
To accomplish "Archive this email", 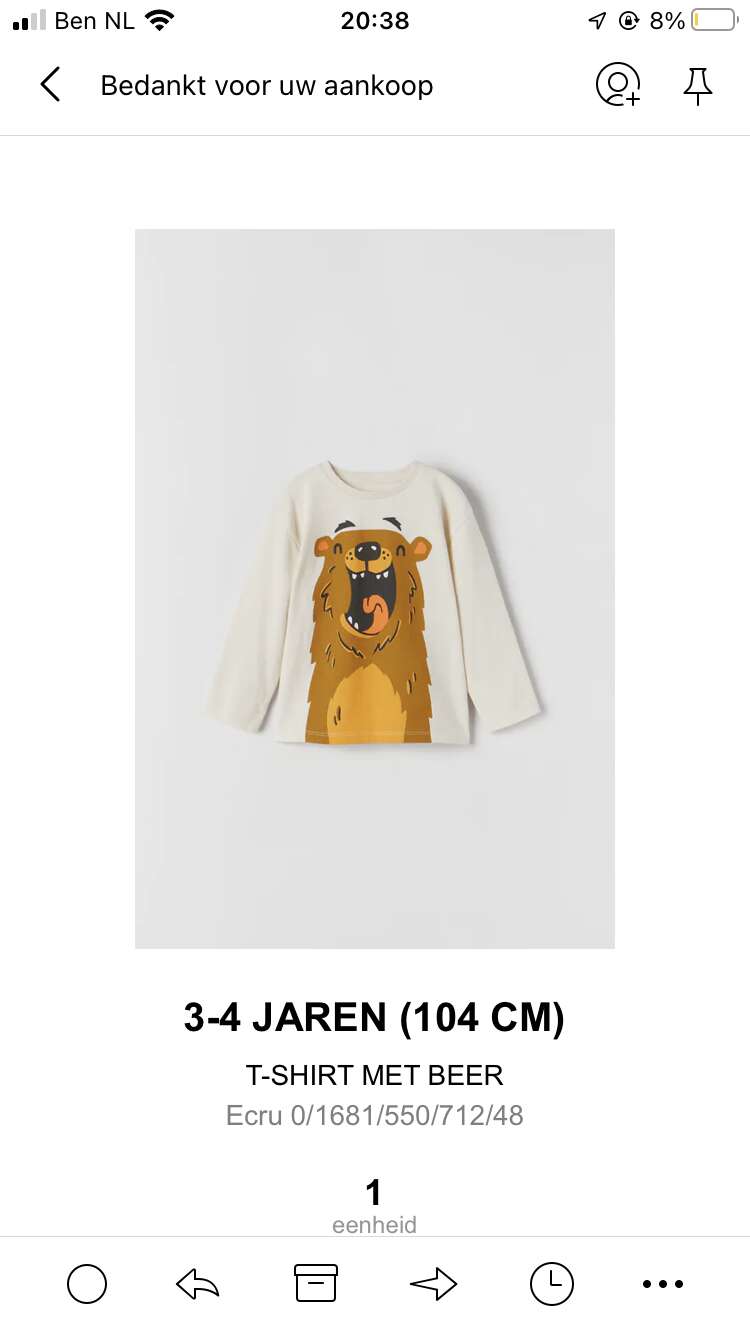I will click(316, 1282).
